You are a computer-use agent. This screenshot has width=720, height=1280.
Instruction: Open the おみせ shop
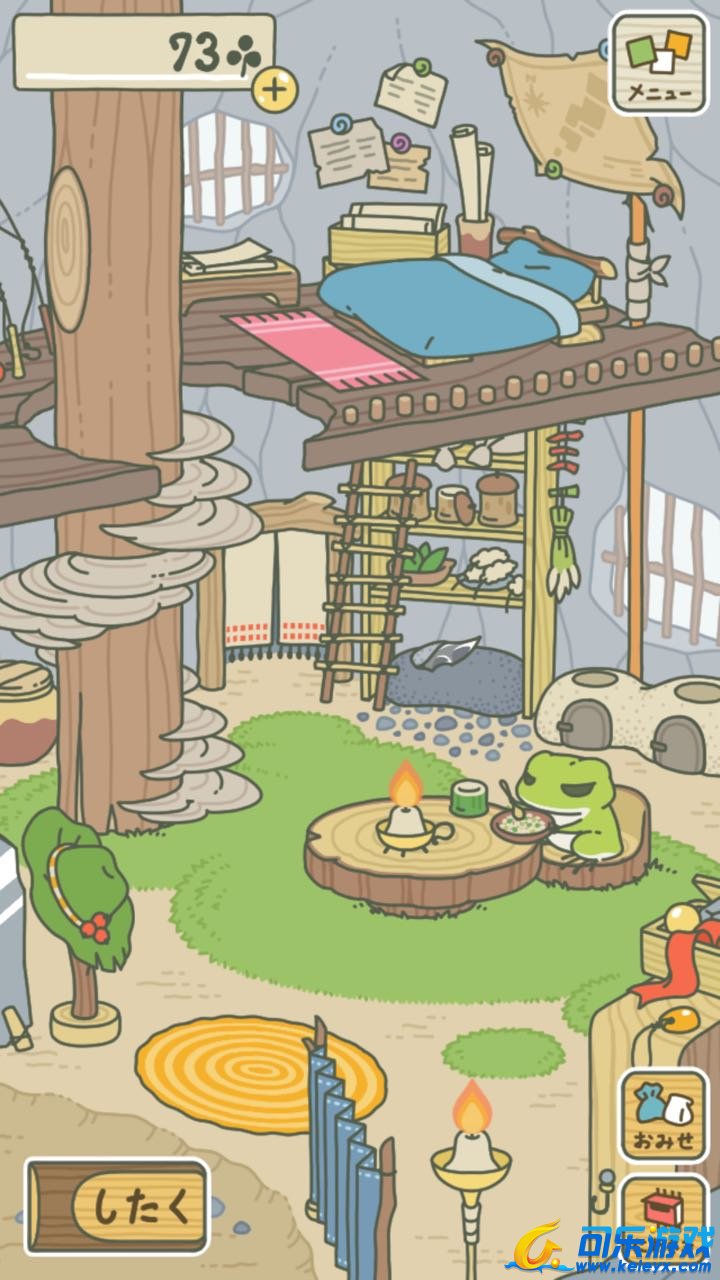[x=663, y=1115]
